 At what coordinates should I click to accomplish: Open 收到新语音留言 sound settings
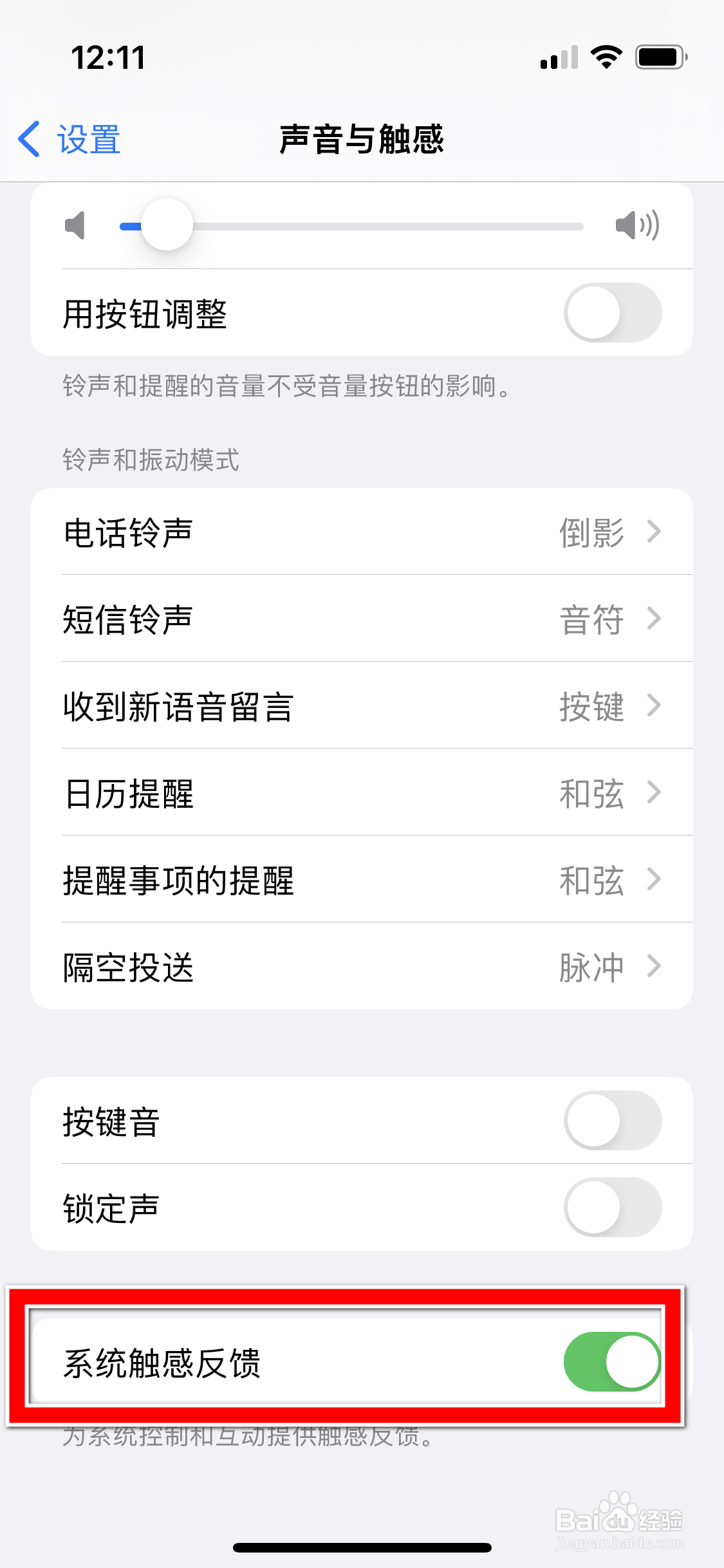coord(362,706)
